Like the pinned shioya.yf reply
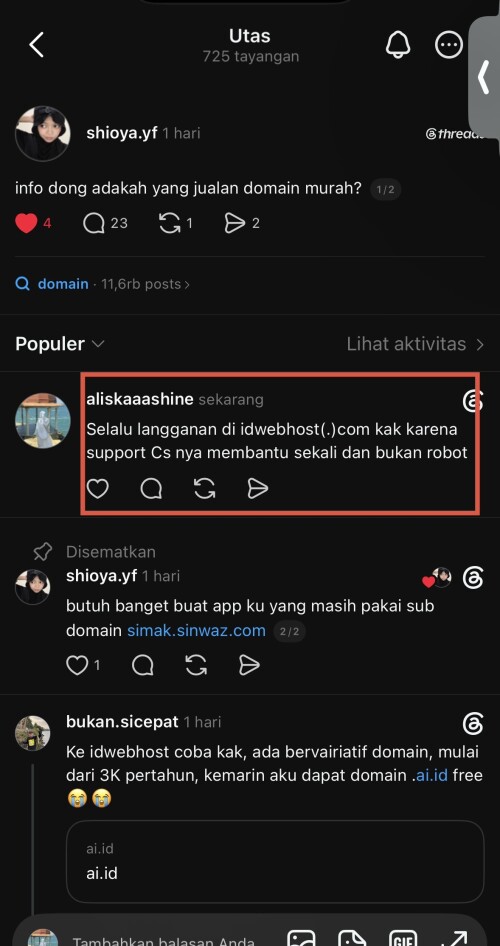 point(77,665)
